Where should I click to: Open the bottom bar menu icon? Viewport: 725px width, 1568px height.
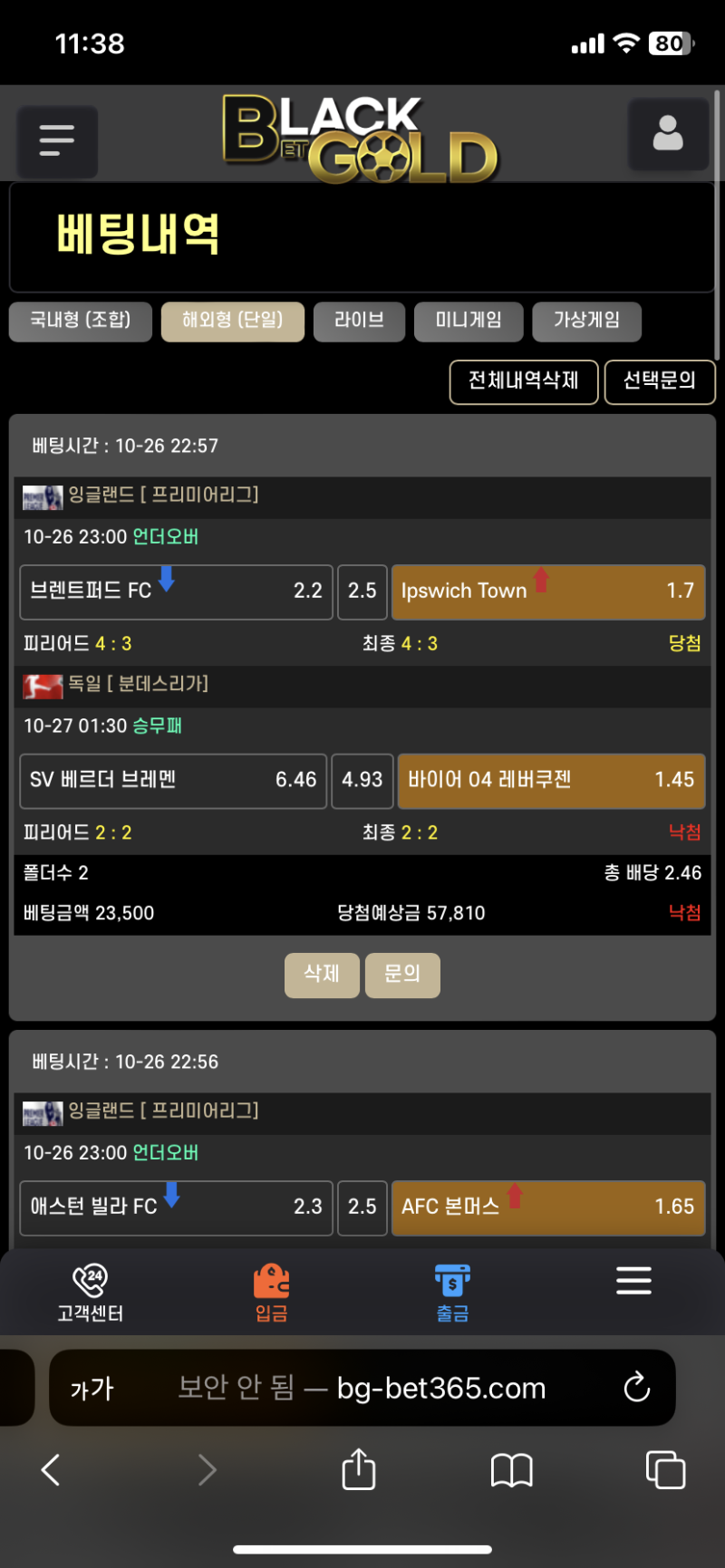(x=633, y=1280)
